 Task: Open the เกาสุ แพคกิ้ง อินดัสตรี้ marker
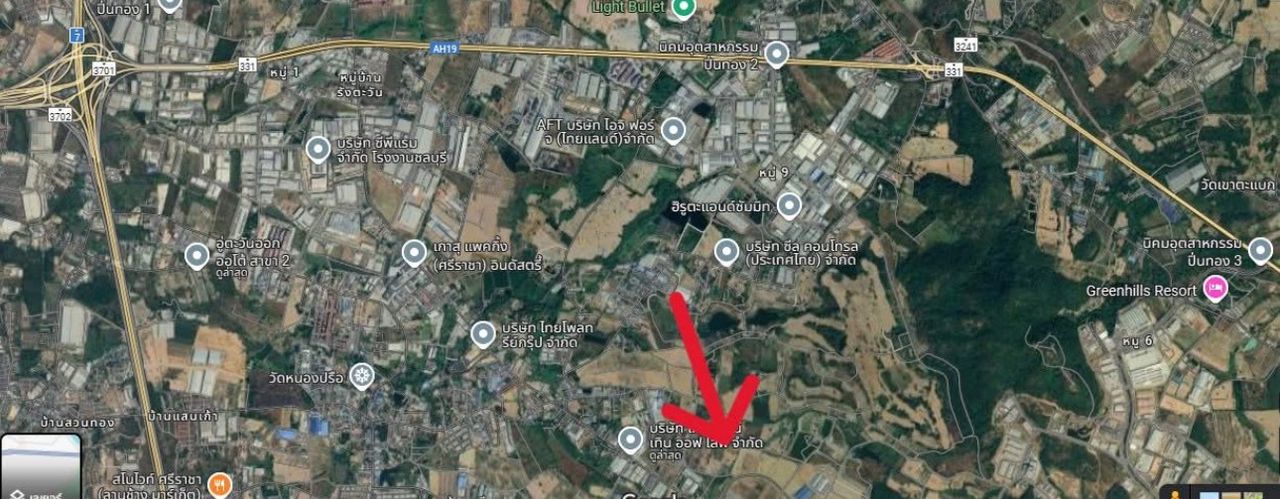click(414, 253)
